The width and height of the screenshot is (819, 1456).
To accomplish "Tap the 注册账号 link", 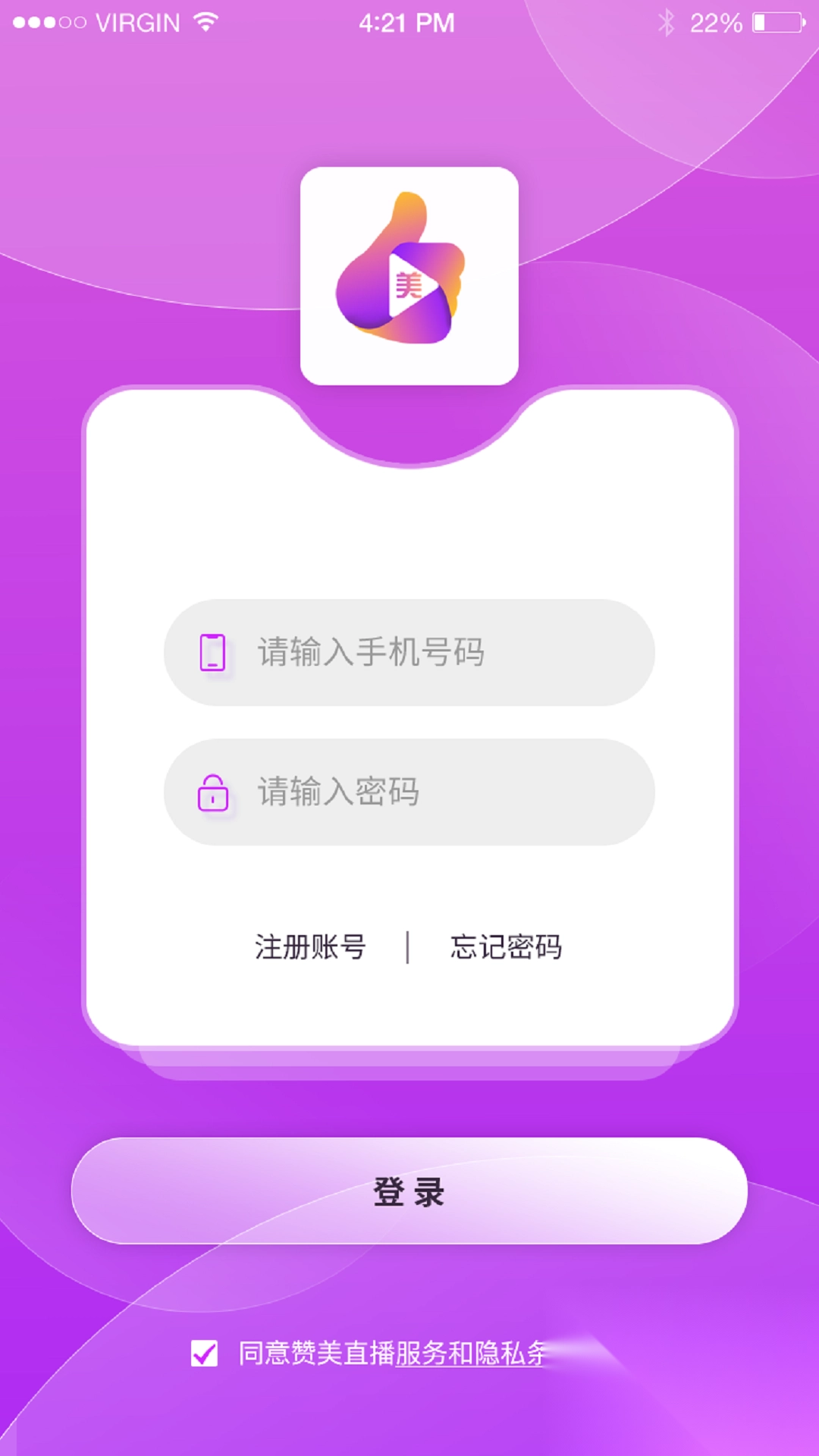I will [309, 946].
